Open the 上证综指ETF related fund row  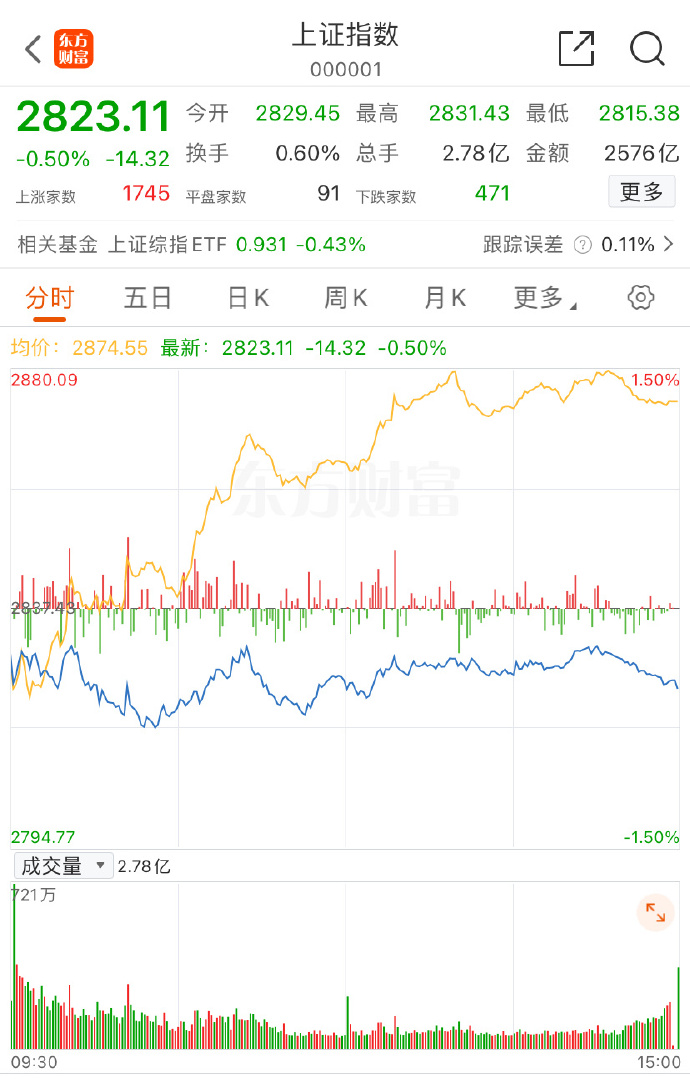tap(236, 244)
